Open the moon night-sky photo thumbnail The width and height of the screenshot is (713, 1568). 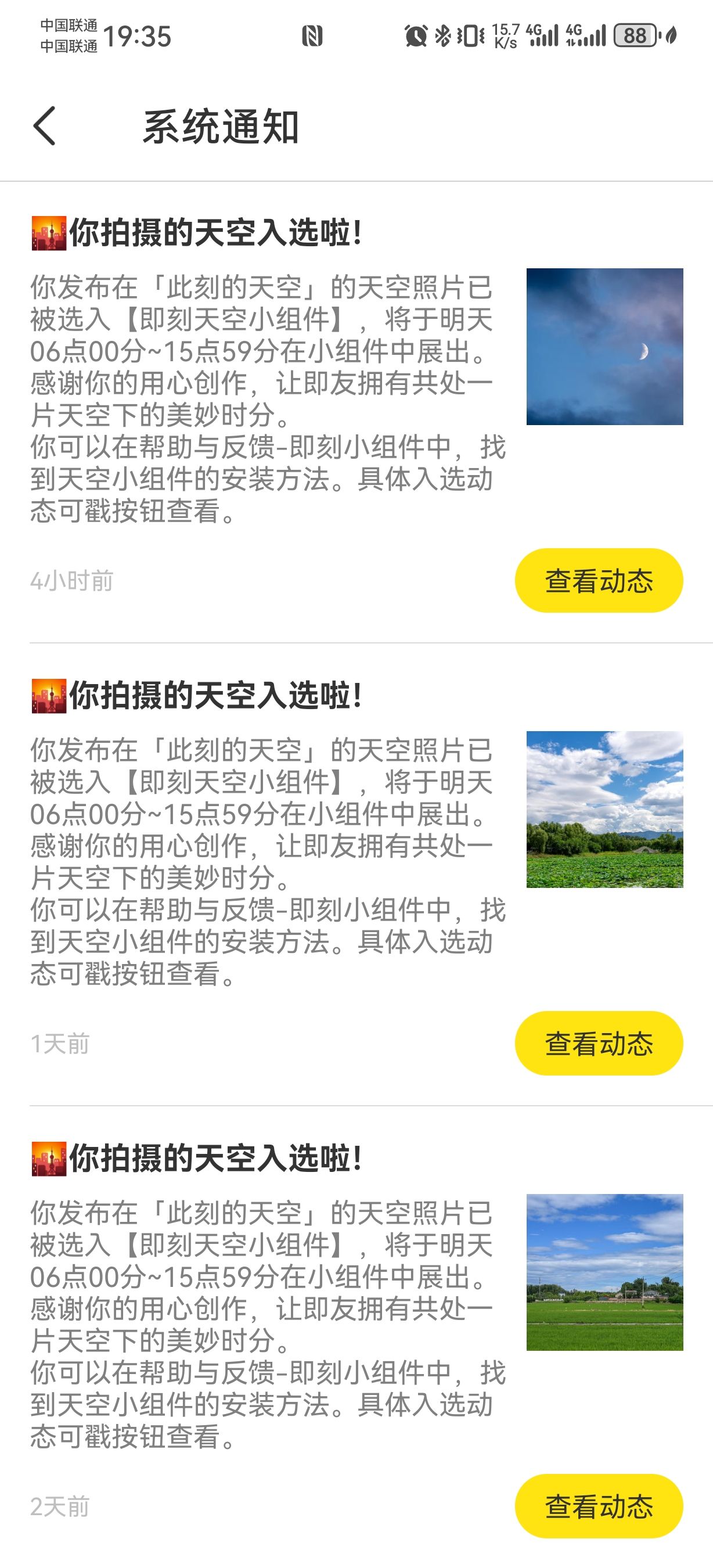click(x=604, y=346)
